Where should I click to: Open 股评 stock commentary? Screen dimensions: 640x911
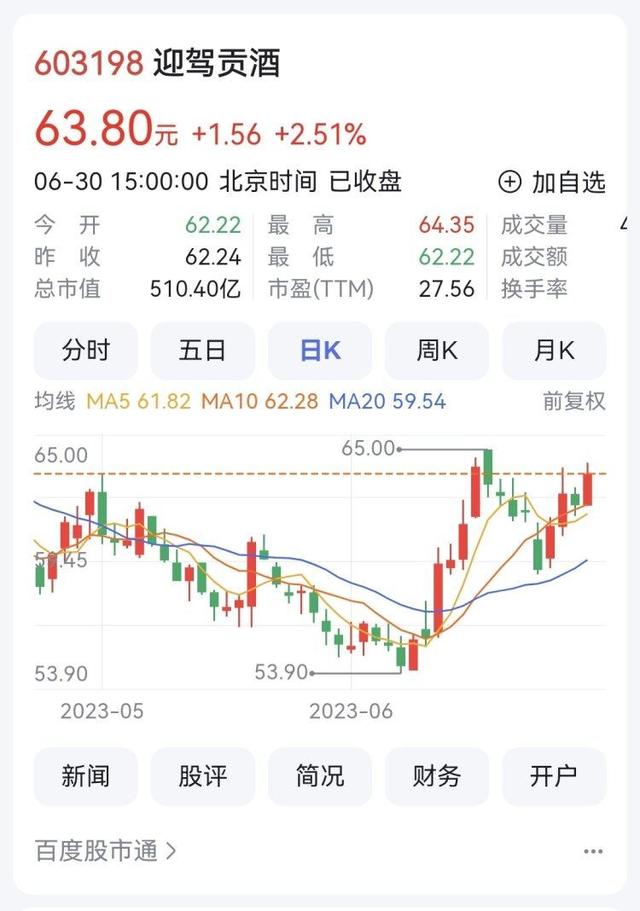(x=202, y=776)
